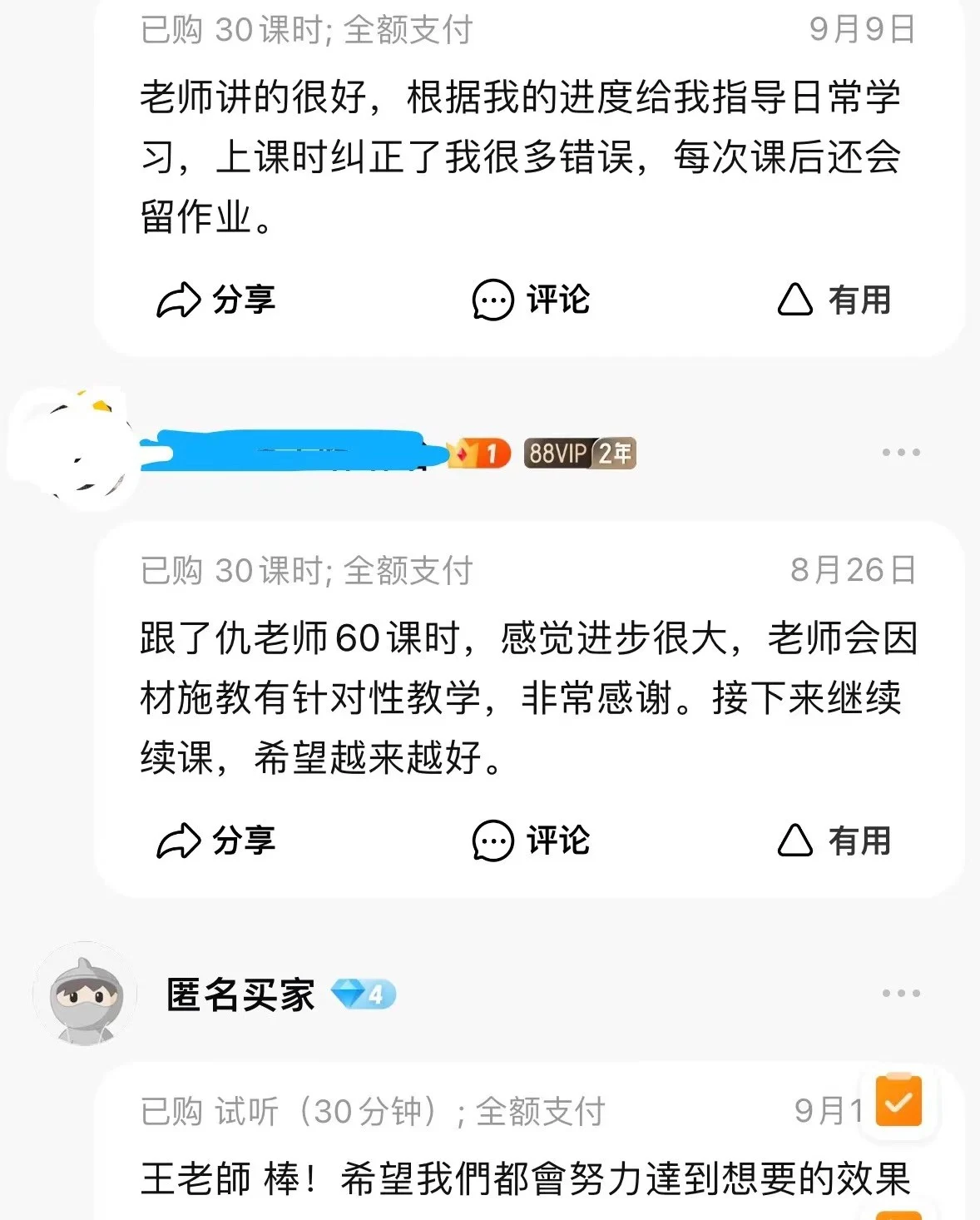The image size is (980, 1220).
Task: Mark the 8月26日 review as 有用
Action: [834, 841]
